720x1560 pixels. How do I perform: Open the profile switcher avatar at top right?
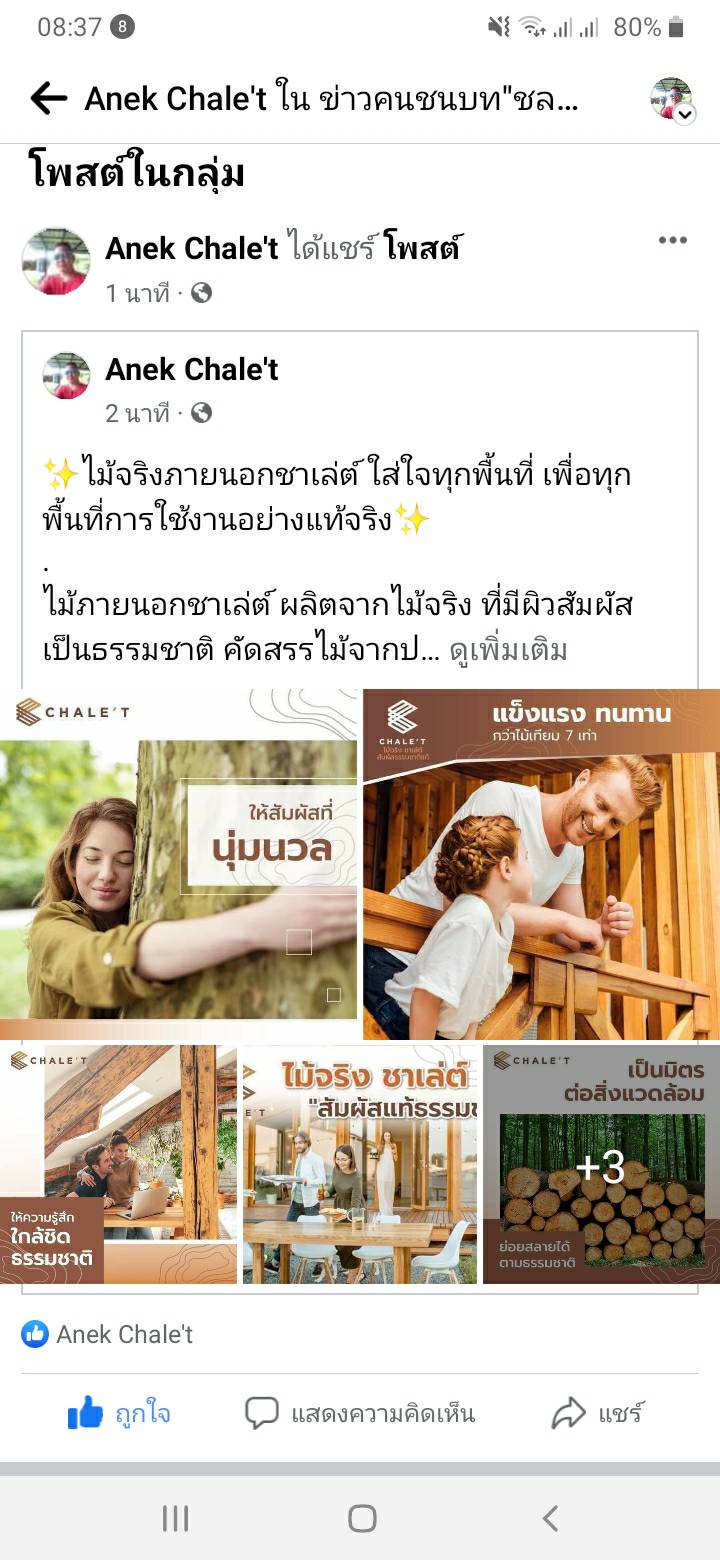pos(671,99)
